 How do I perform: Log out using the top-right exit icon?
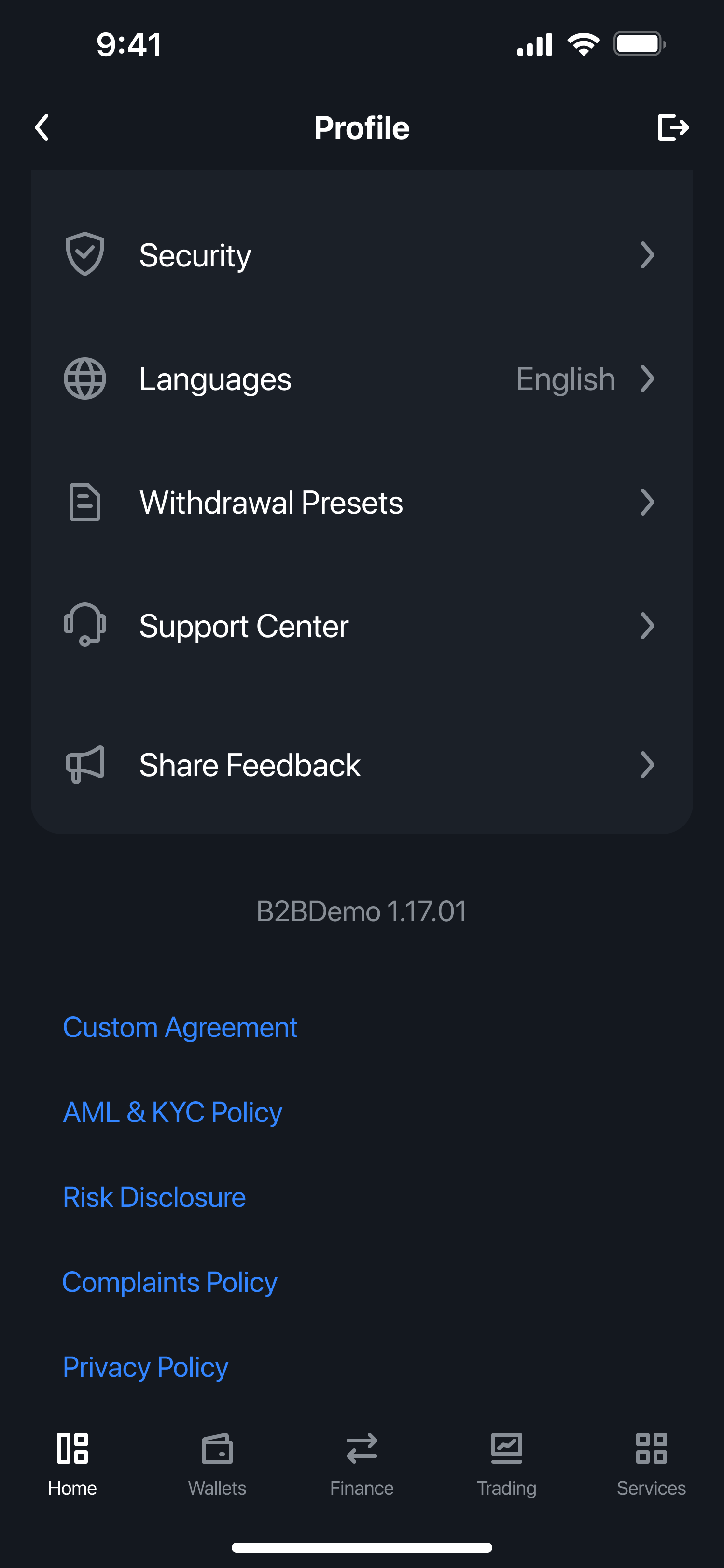[673, 127]
